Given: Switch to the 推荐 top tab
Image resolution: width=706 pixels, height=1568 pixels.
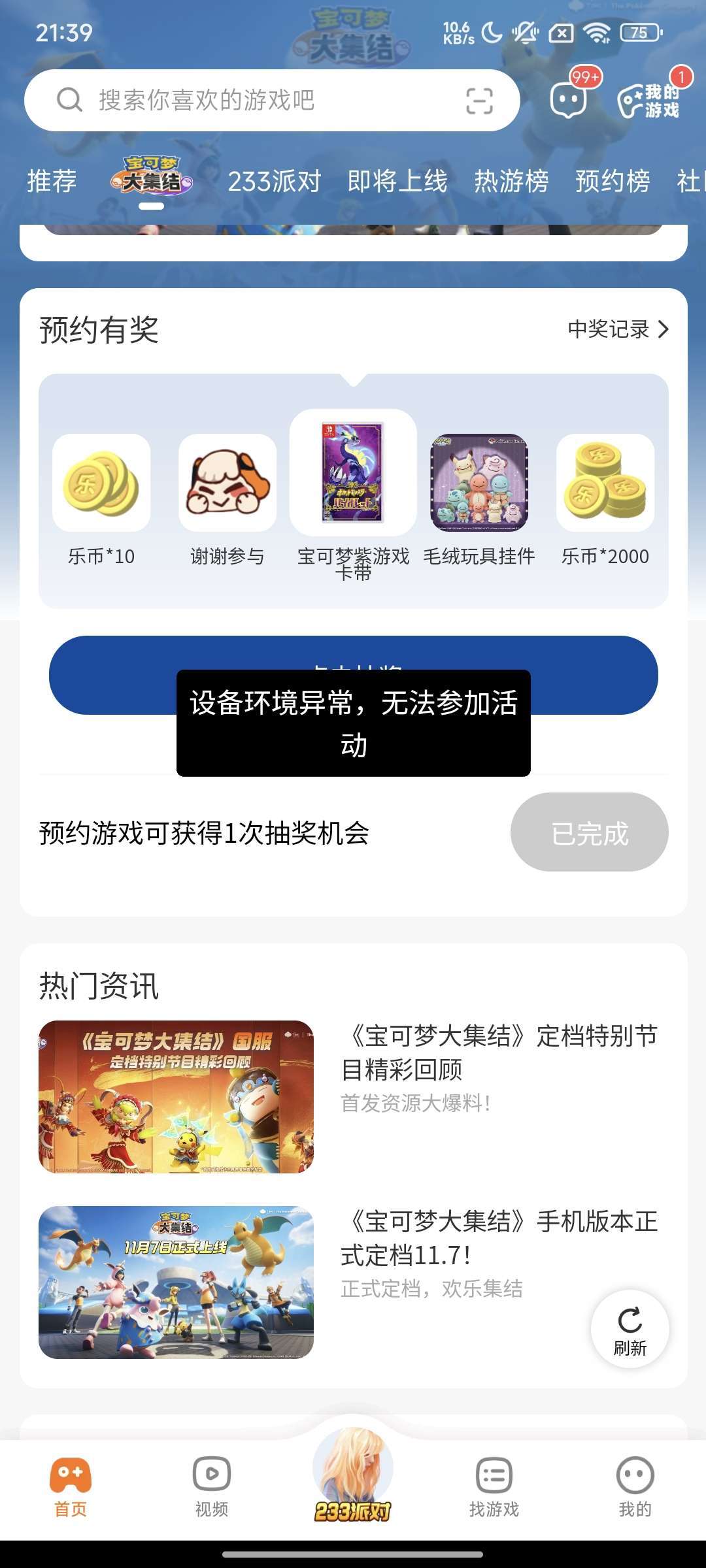Looking at the screenshot, I should (52, 181).
